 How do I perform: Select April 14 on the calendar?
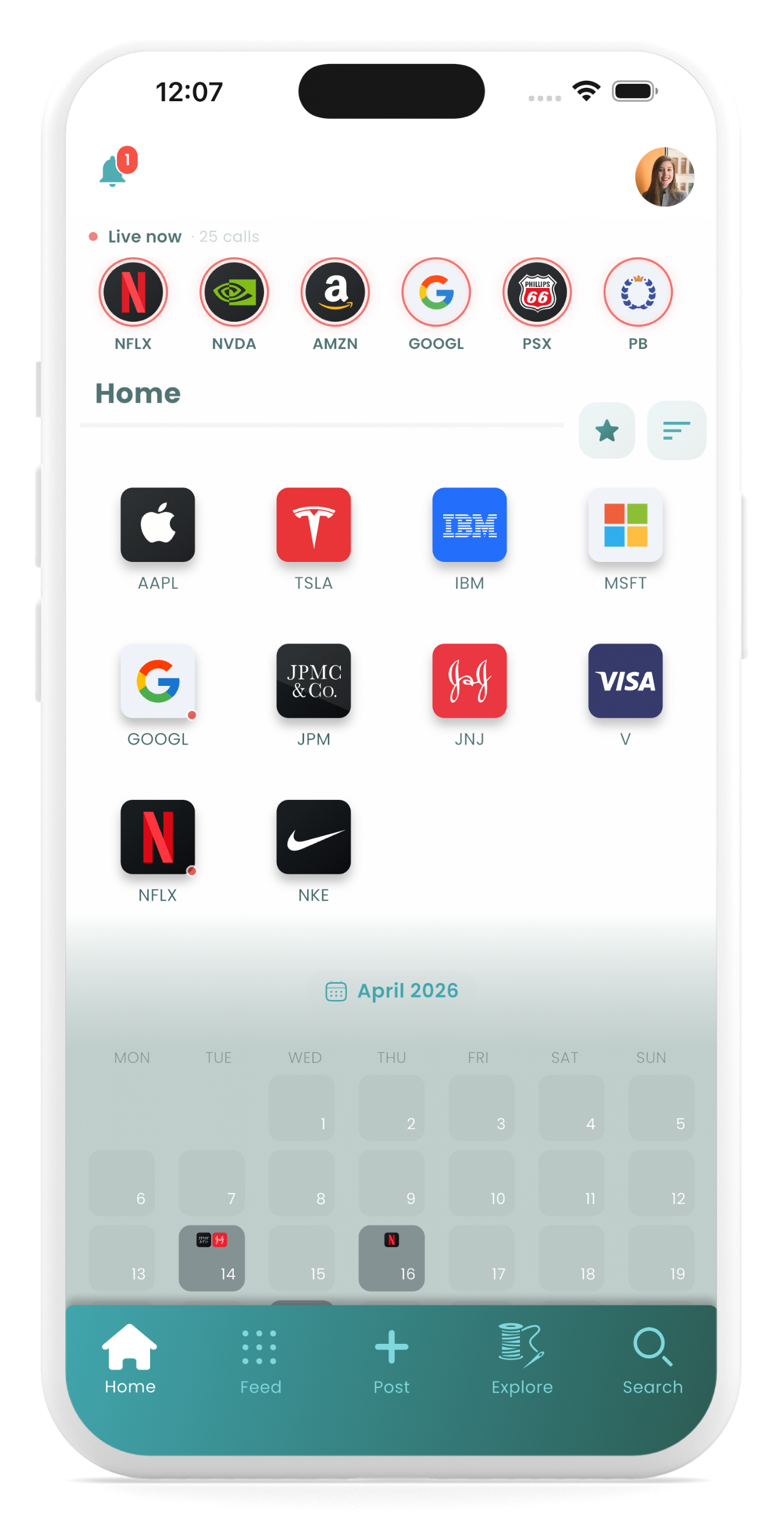pos(212,1258)
